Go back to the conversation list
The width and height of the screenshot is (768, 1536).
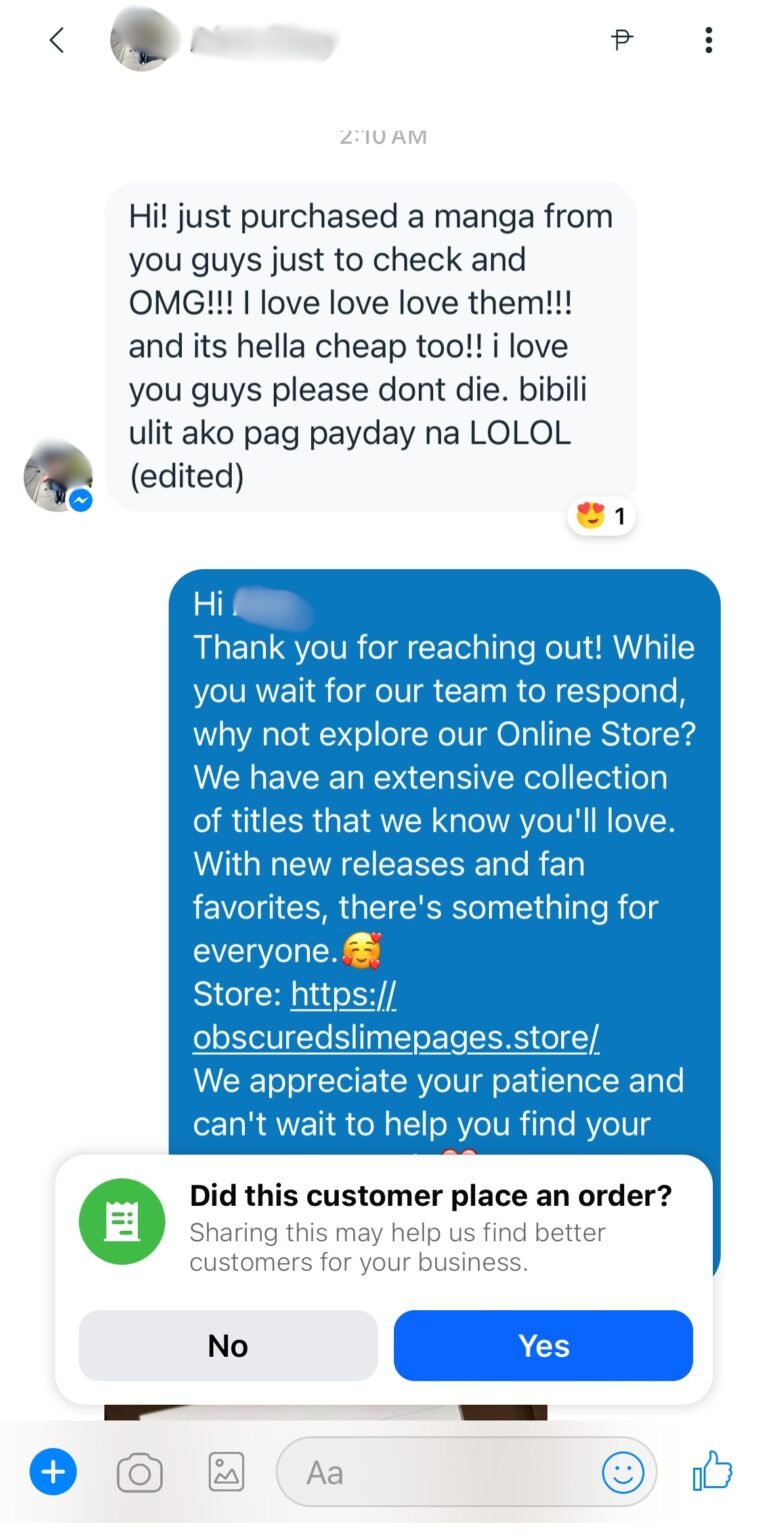[57, 40]
